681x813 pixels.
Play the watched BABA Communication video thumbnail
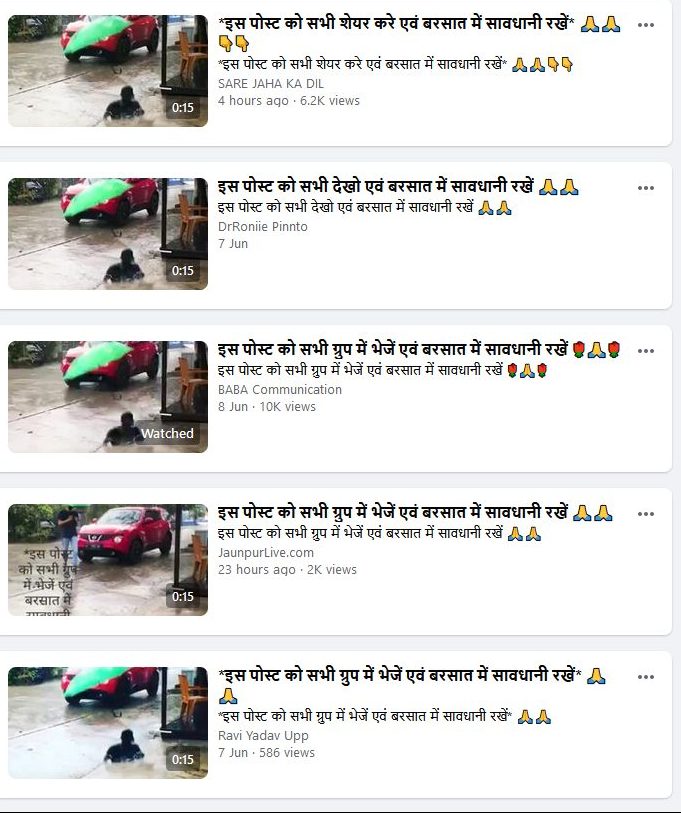tap(108, 397)
